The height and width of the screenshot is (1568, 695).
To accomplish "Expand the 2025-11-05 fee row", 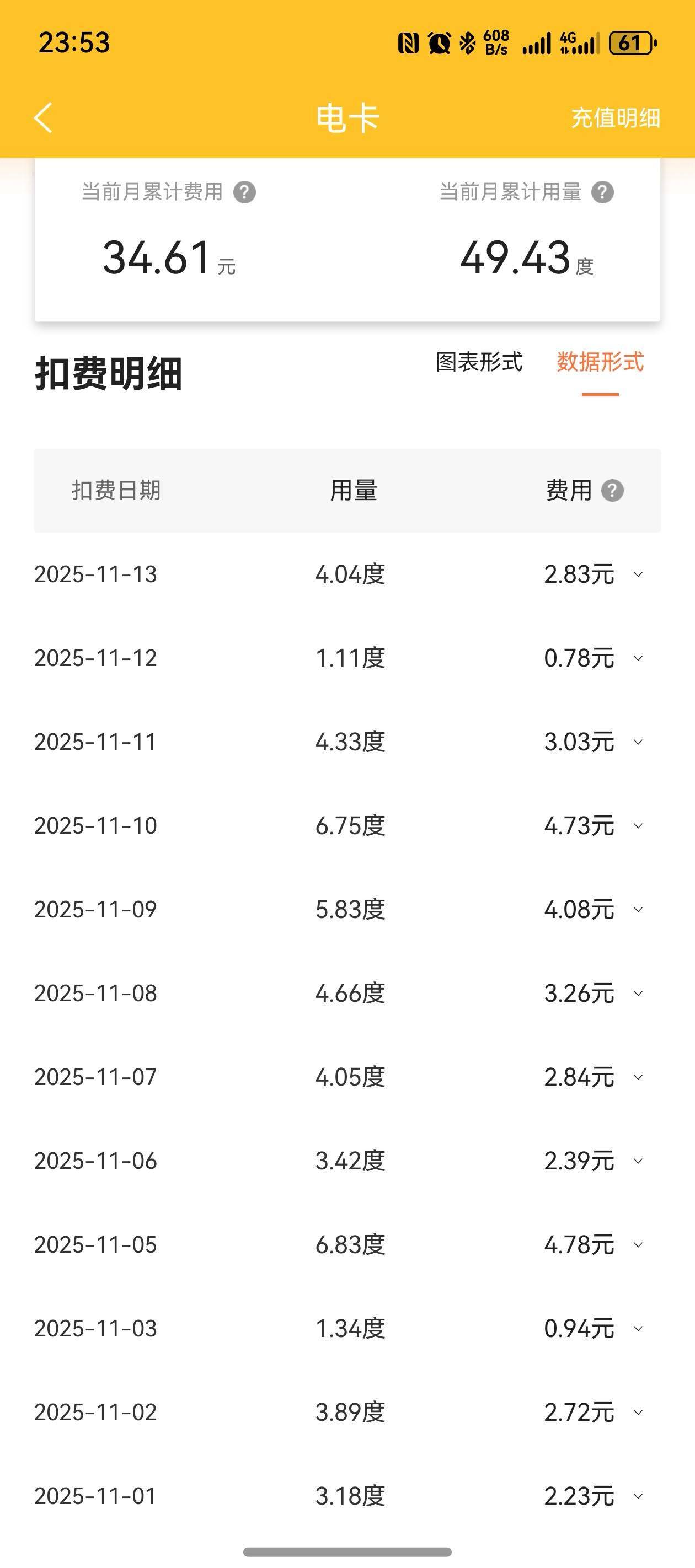I will 638,1245.
